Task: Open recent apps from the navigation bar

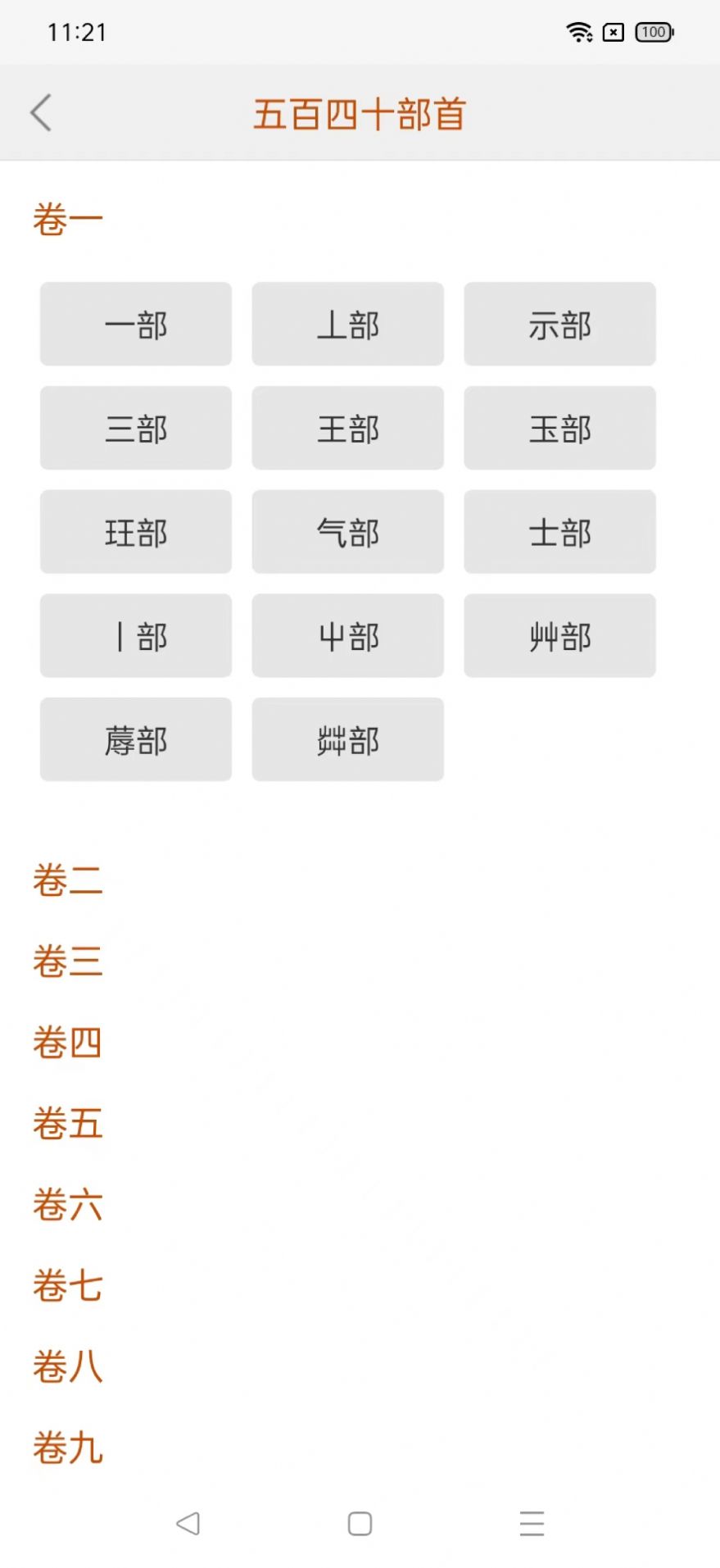Action: click(x=532, y=1524)
